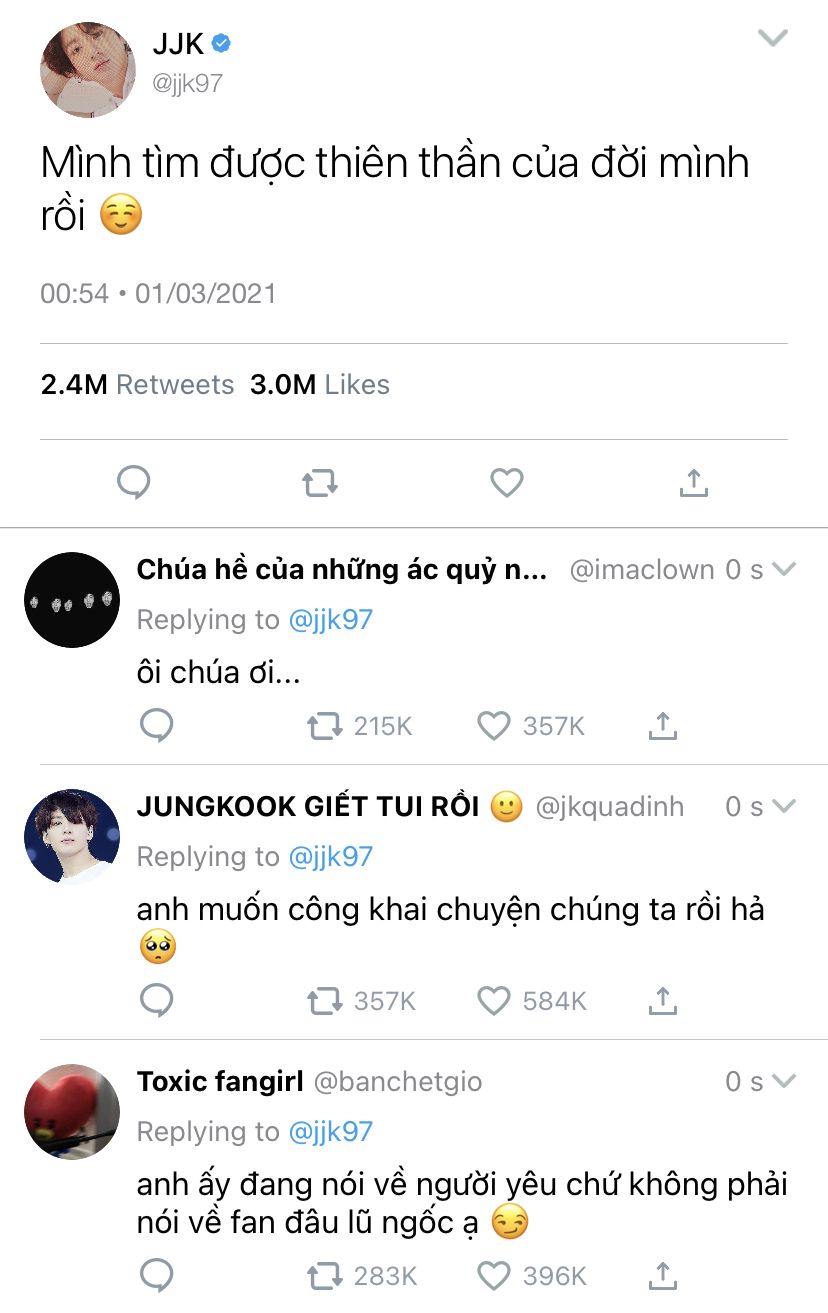Comment on the @jkquadinh reply
This screenshot has height=1313, width=828.
pos(157,1000)
